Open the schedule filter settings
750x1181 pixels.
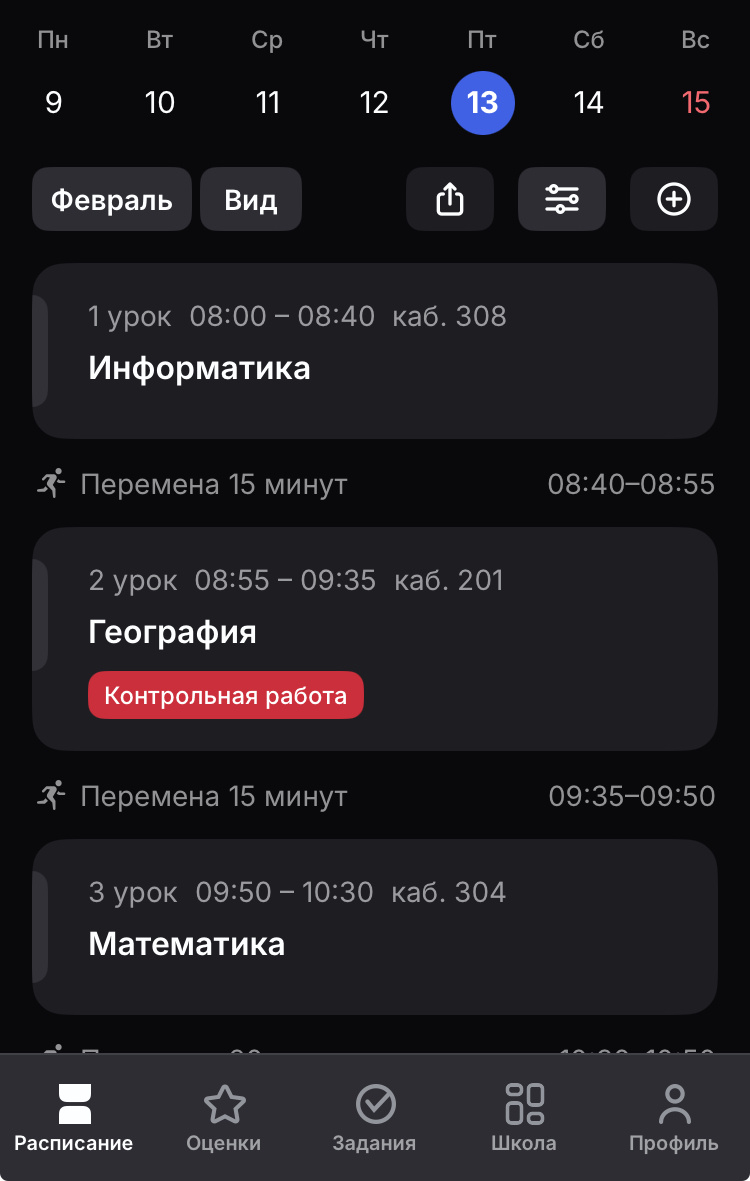pos(562,200)
